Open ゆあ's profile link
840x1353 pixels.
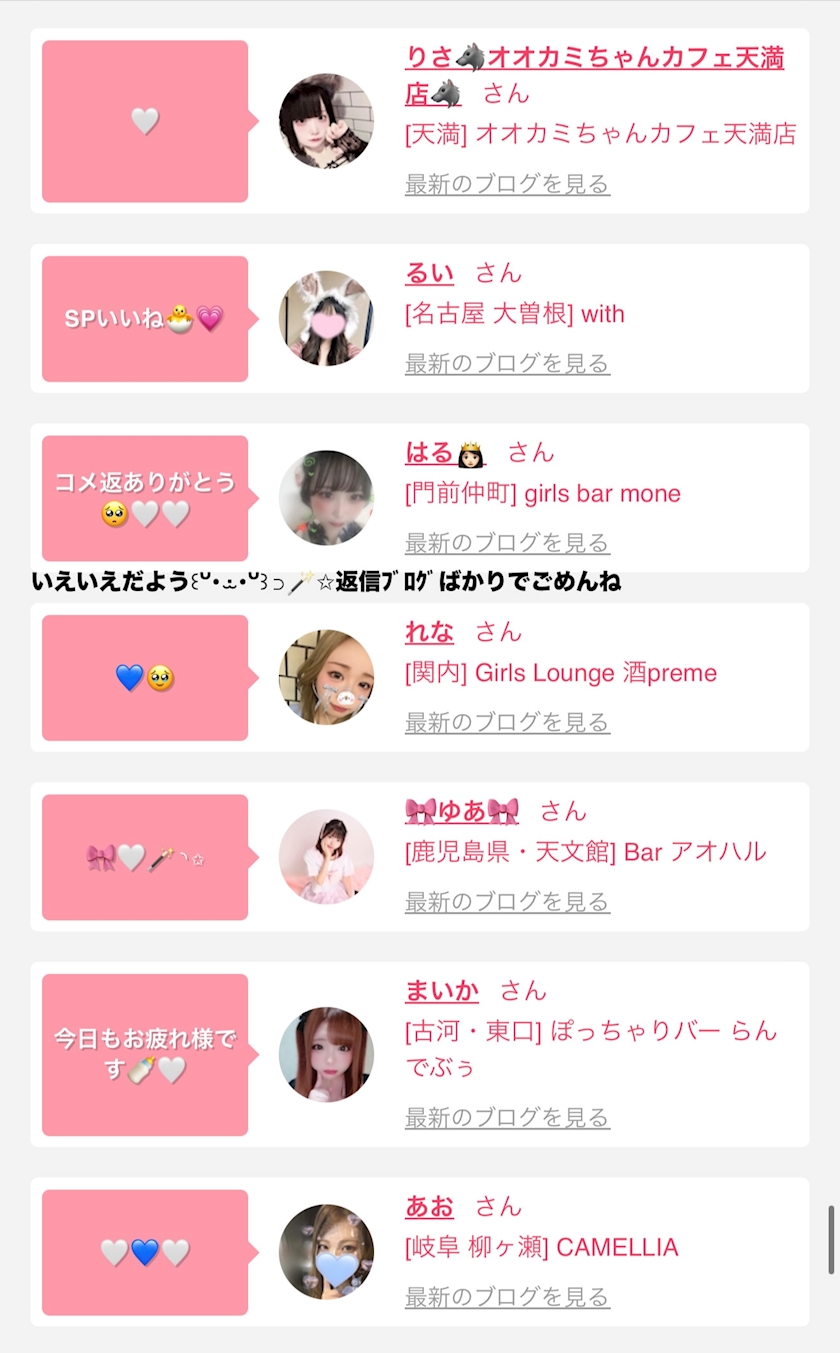coord(462,811)
